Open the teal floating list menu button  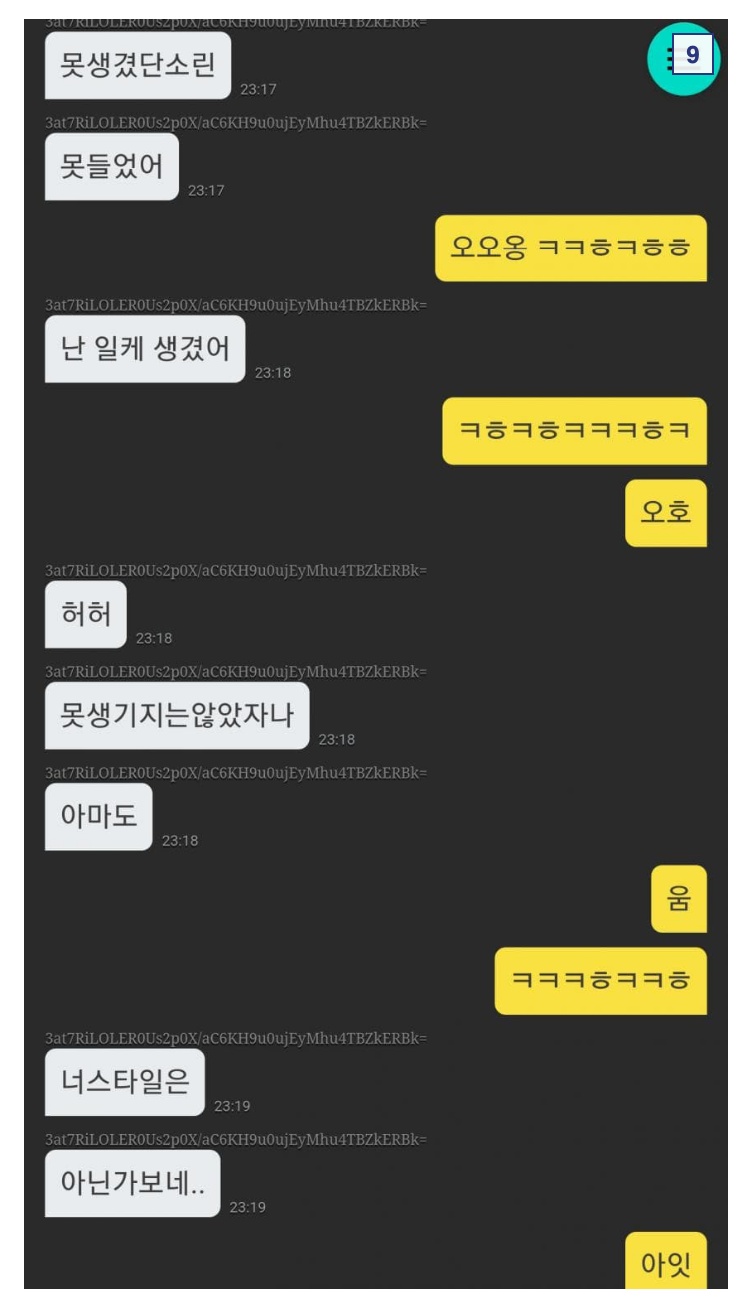point(683,58)
